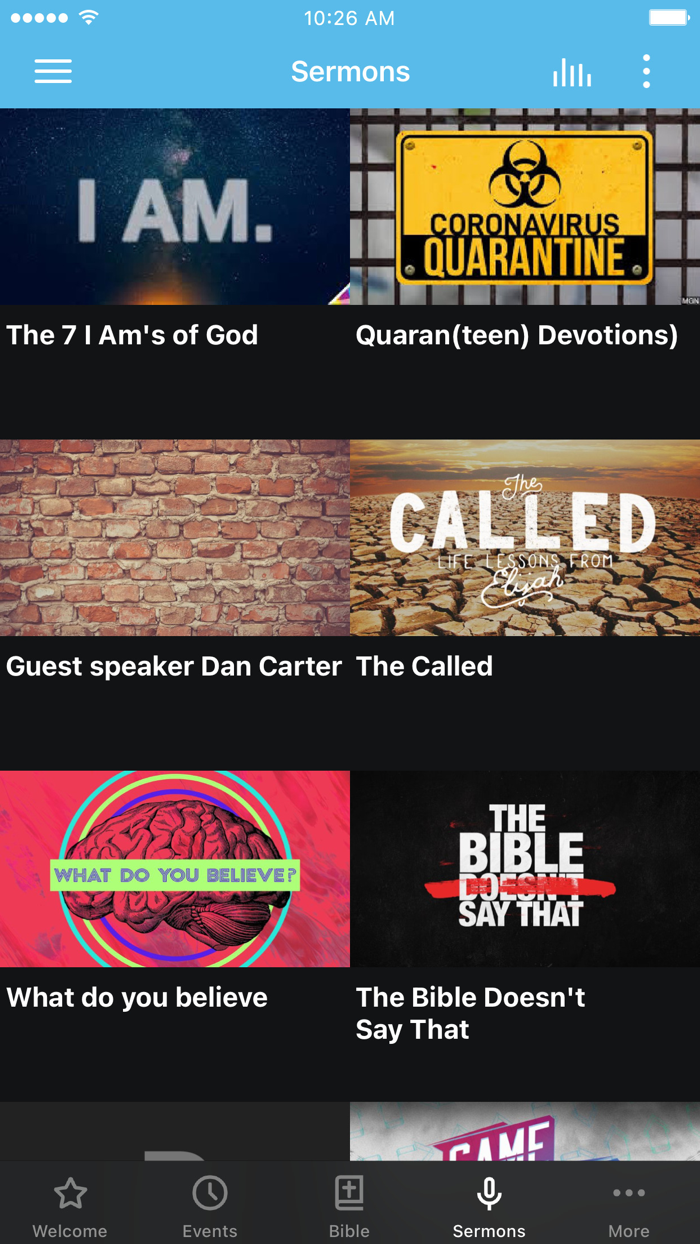Select the Sermons tab
This screenshot has width=700, height=1244.
point(489,1205)
